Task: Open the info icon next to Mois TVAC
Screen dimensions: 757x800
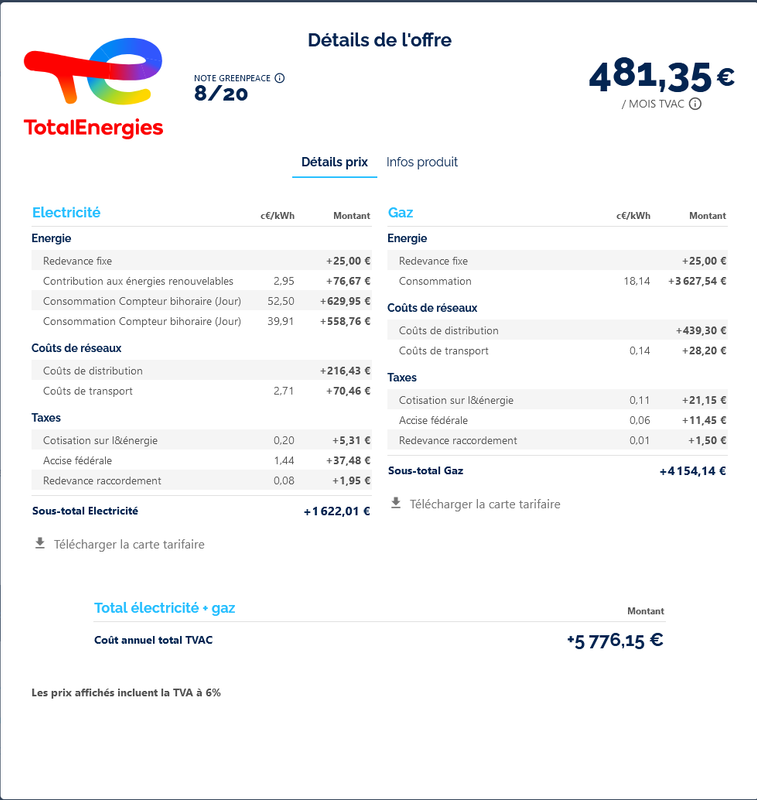Action: point(695,104)
